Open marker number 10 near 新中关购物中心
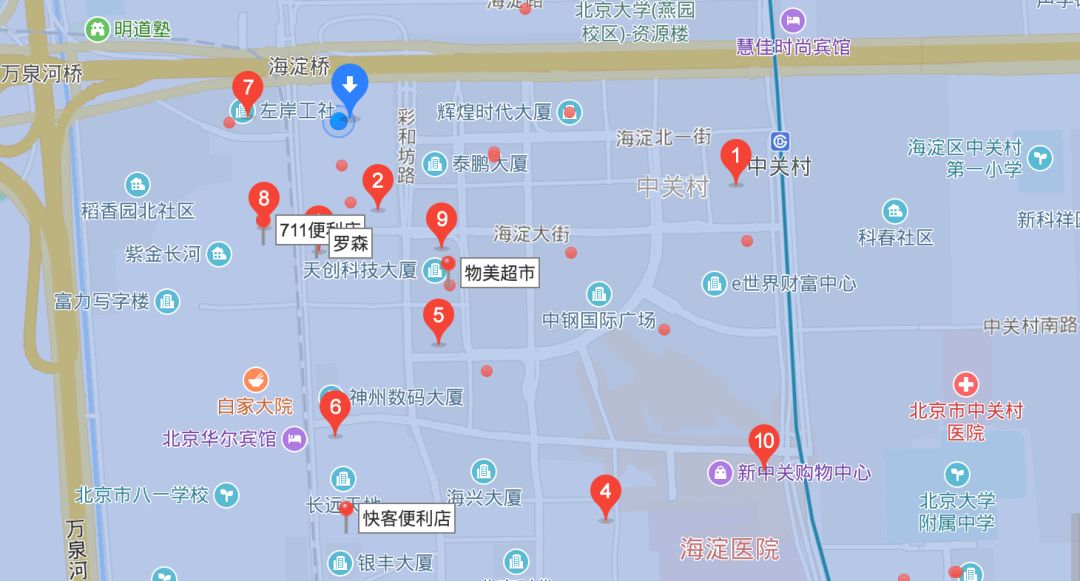The height and width of the screenshot is (581, 1080). 764,442
